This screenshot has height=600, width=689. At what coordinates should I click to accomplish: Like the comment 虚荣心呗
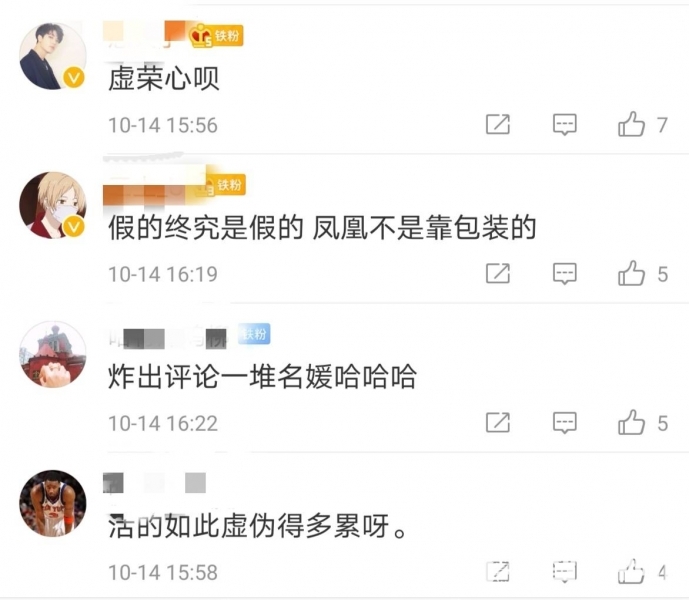pyautogui.click(x=632, y=125)
